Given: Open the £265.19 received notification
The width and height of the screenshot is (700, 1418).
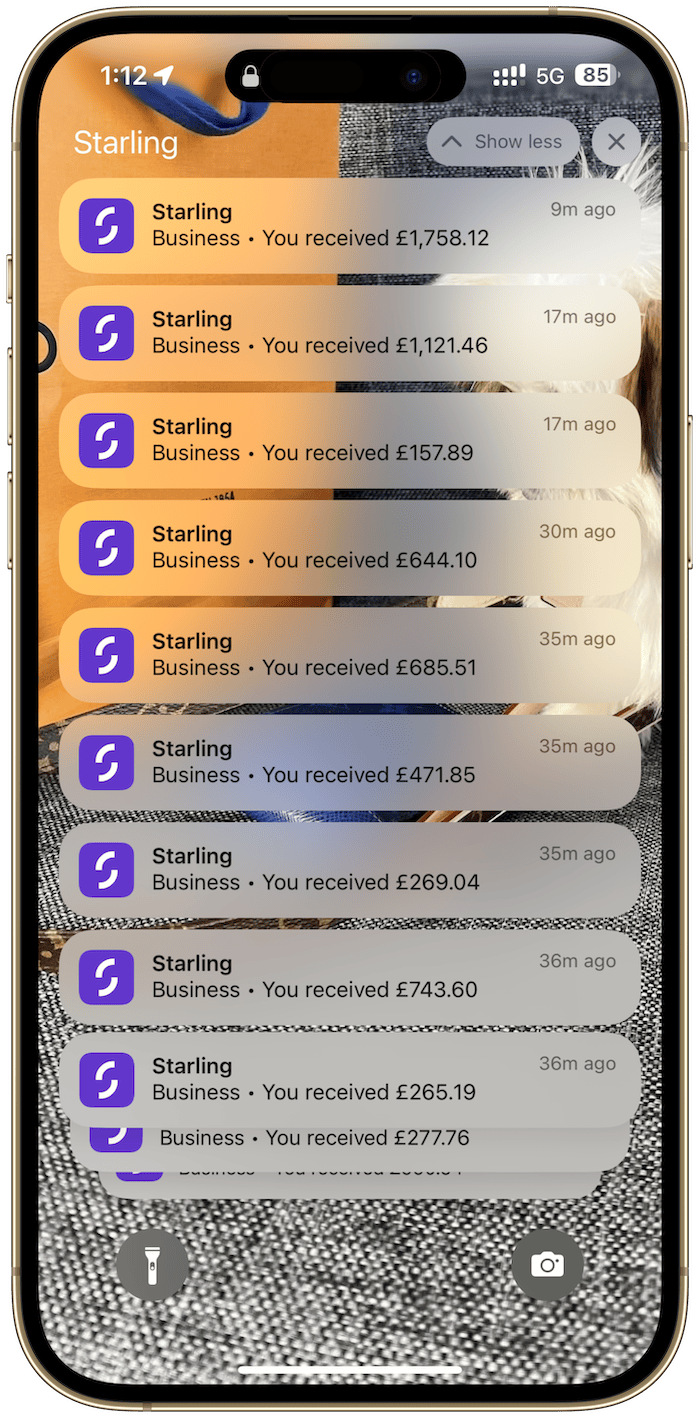Looking at the screenshot, I should pos(350,1079).
